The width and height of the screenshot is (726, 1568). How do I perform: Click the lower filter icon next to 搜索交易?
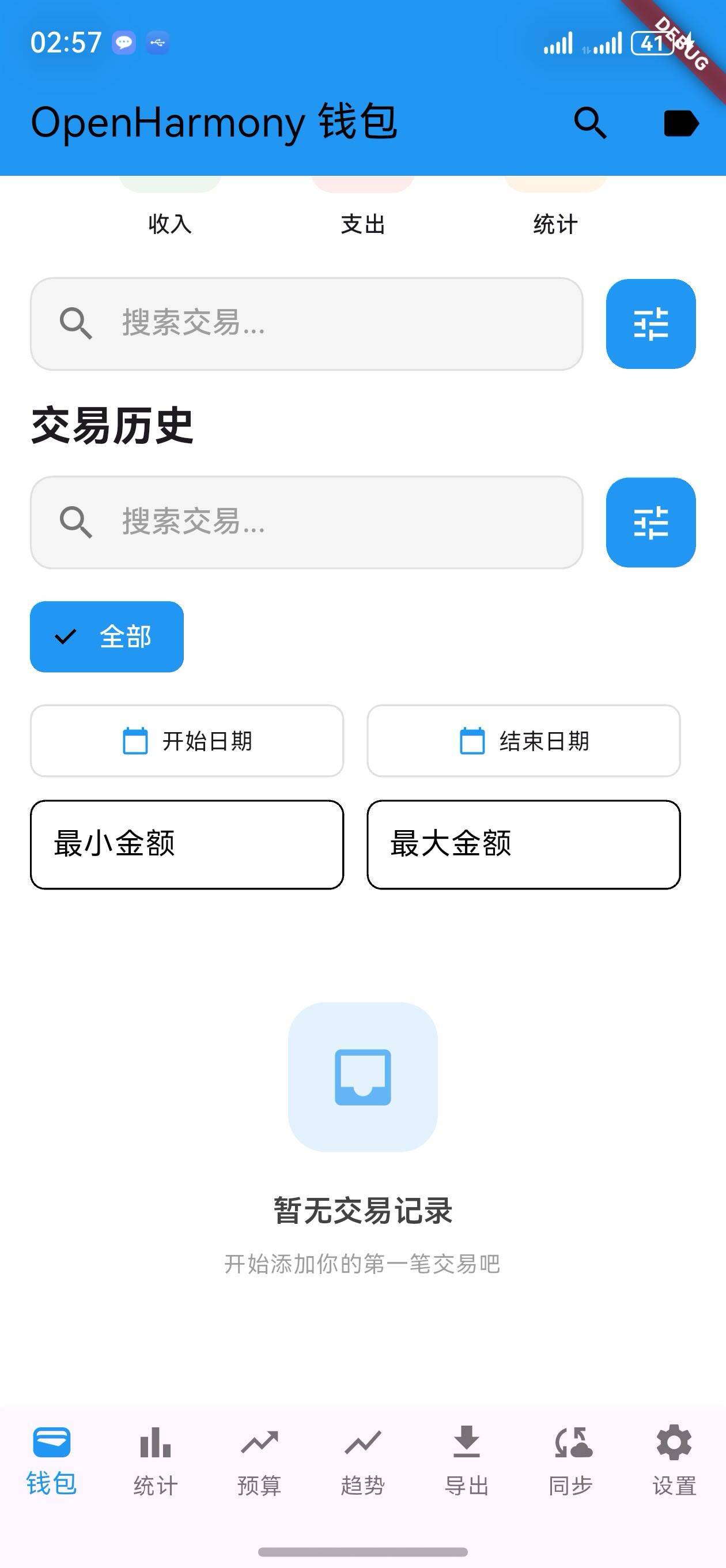(x=651, y=523)
